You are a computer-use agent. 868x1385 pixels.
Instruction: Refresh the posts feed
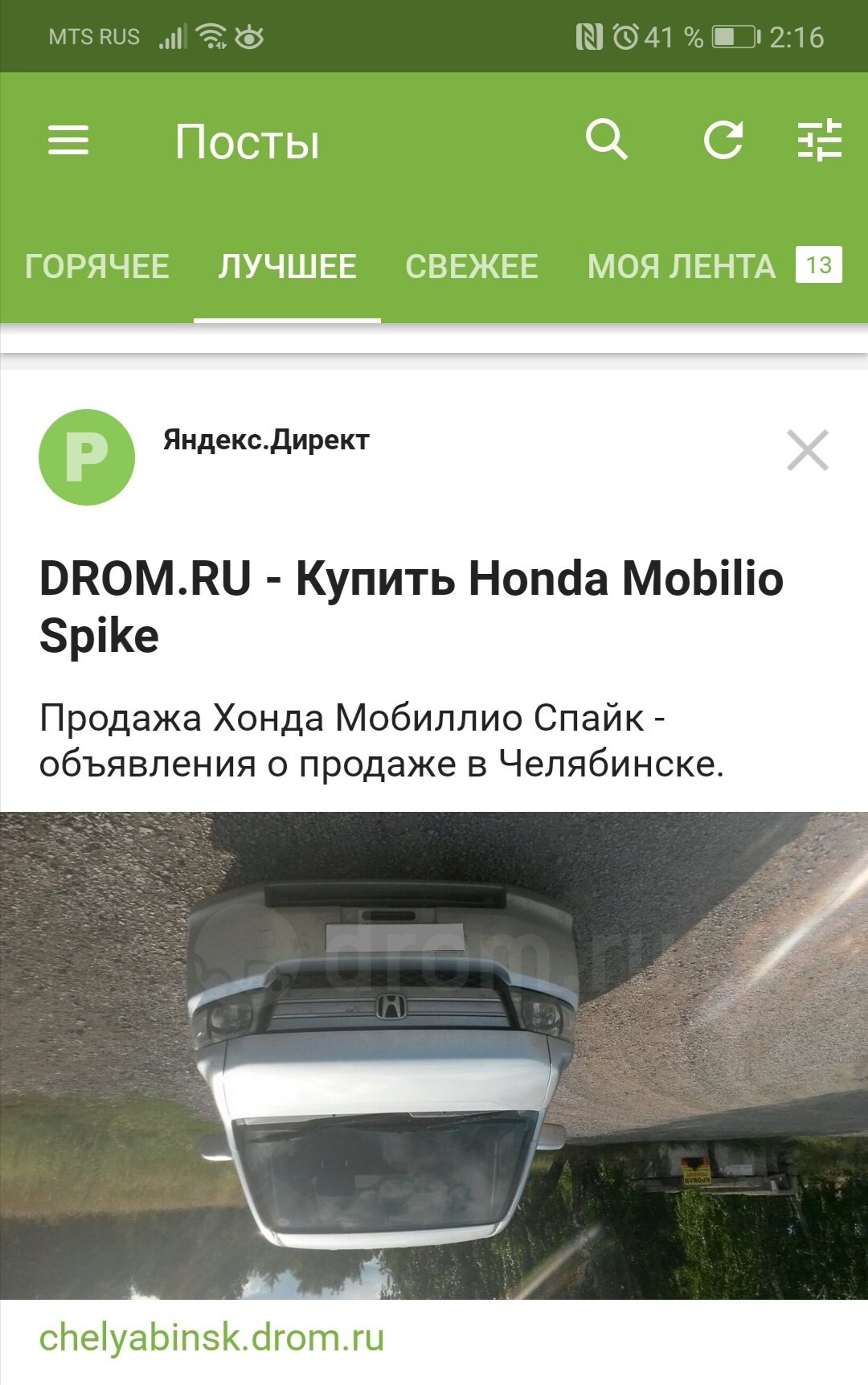coord(723,141)
